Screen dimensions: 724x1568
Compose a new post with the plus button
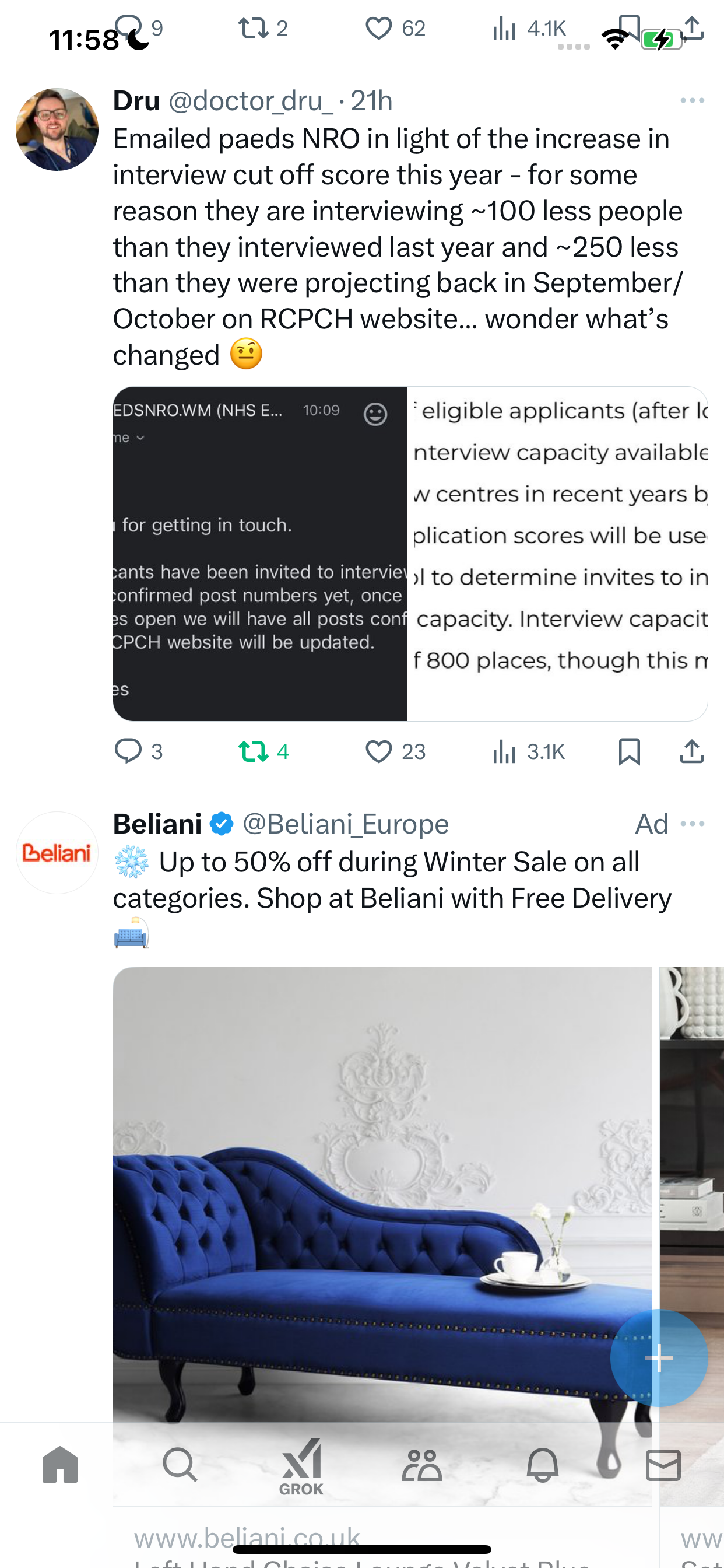(x=659, y=1358)
